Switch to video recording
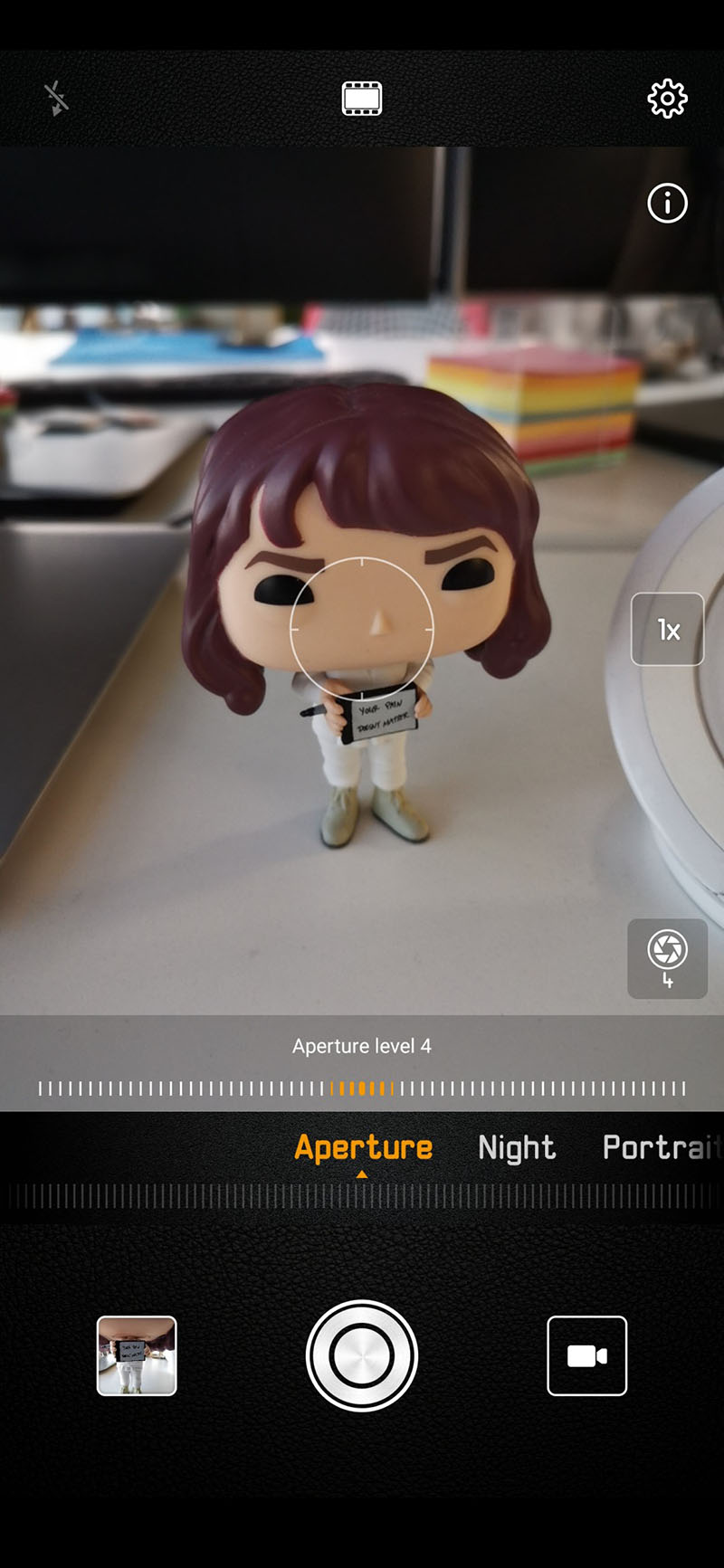 [x=586, y=1355]
